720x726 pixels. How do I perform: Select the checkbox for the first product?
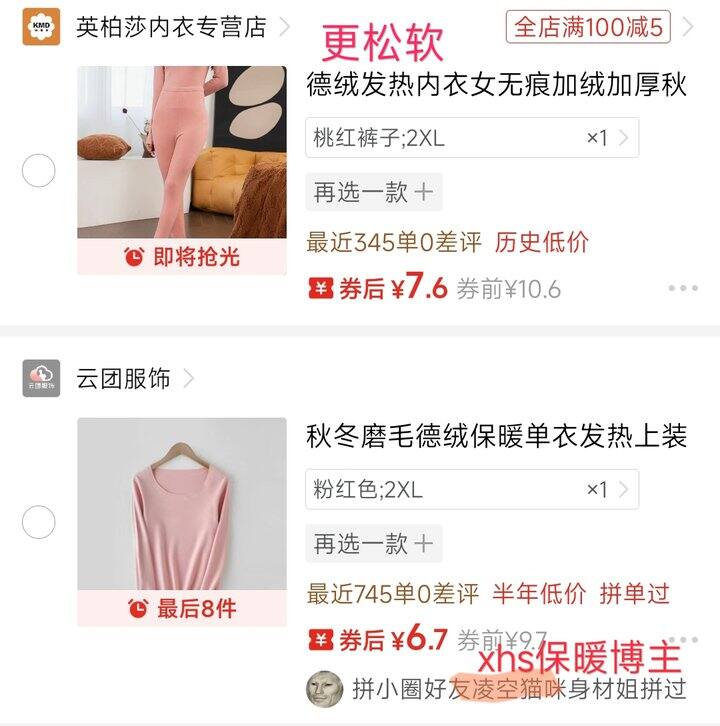coord(37,169)
